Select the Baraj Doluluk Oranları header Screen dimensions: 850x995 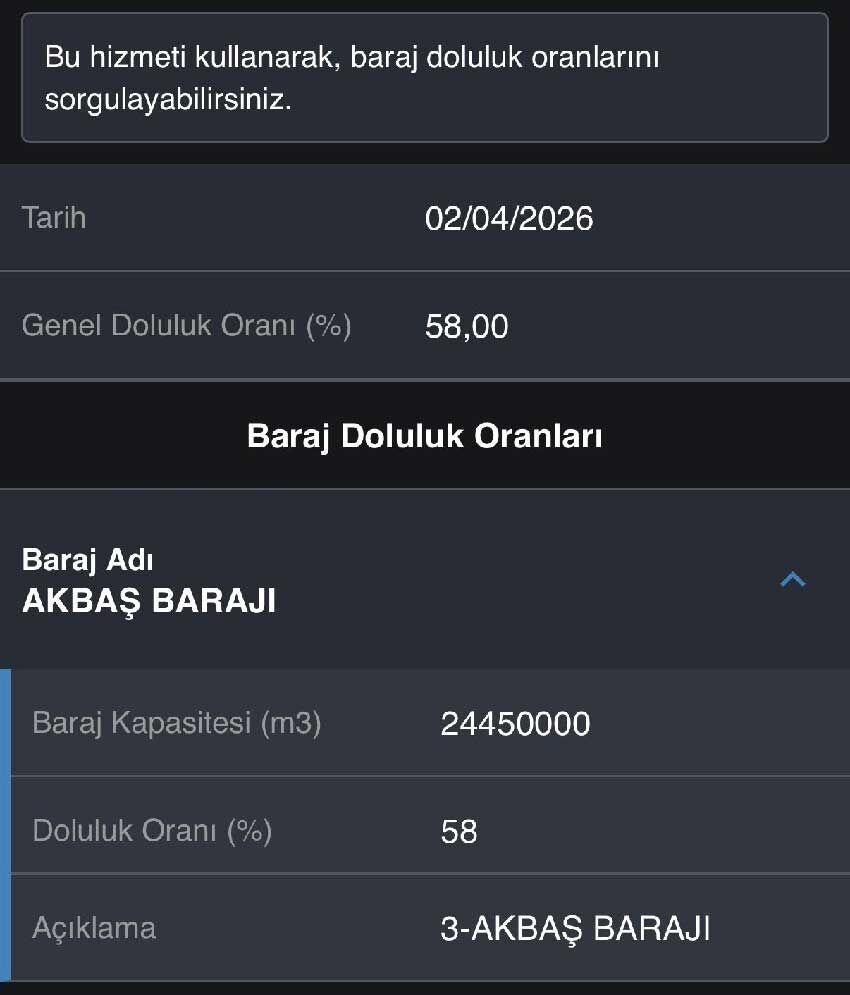pyautogui.click(x=424, y=435)
